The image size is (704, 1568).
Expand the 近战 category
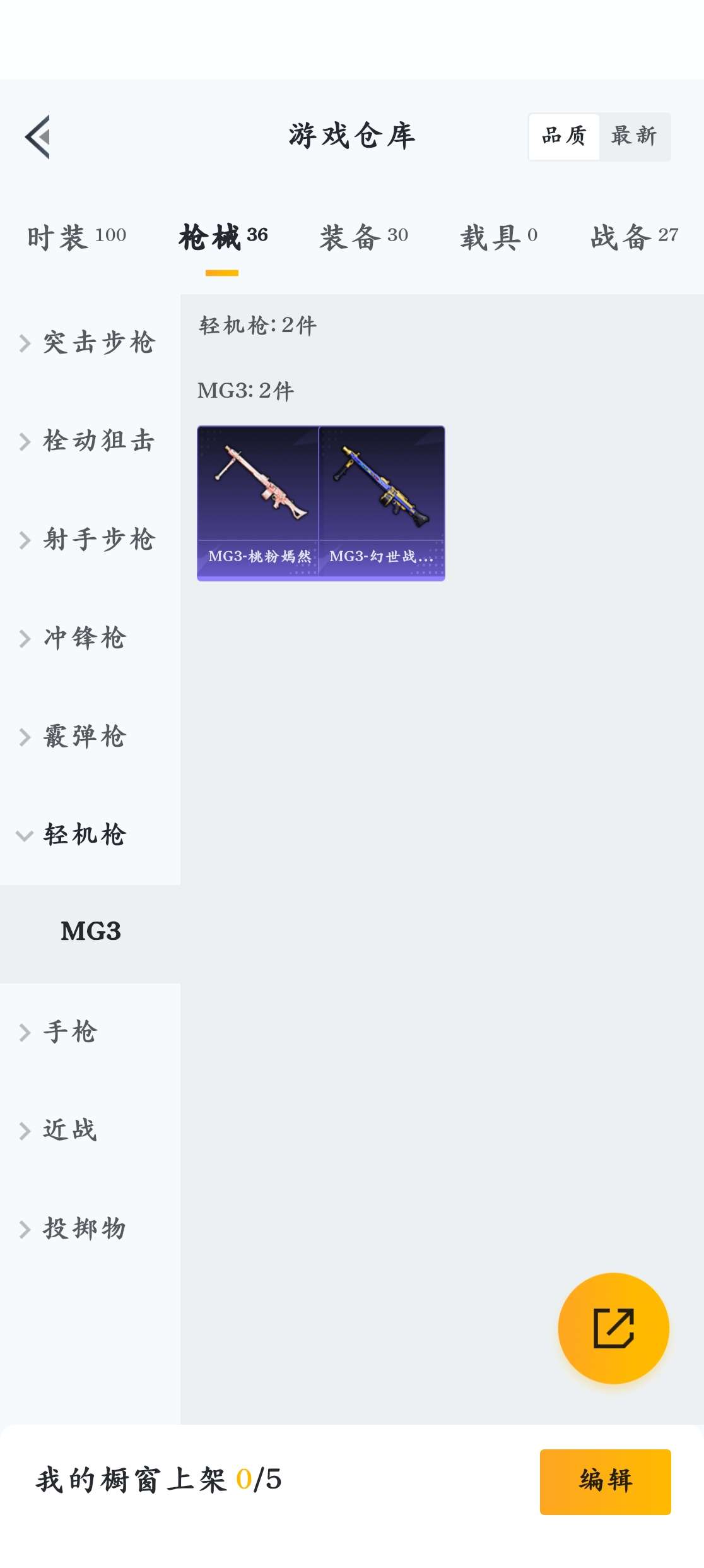pos(90,1131)
